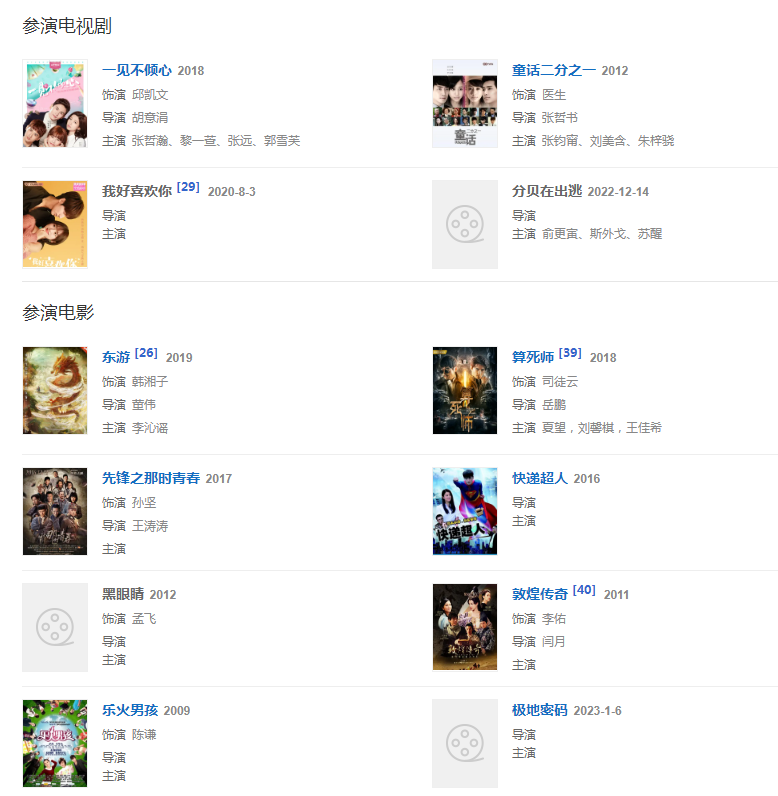The width and height of the screenshot is (778, 796).
Task: Open reference 39 next to 算死师
Action: tap(570, 353)
